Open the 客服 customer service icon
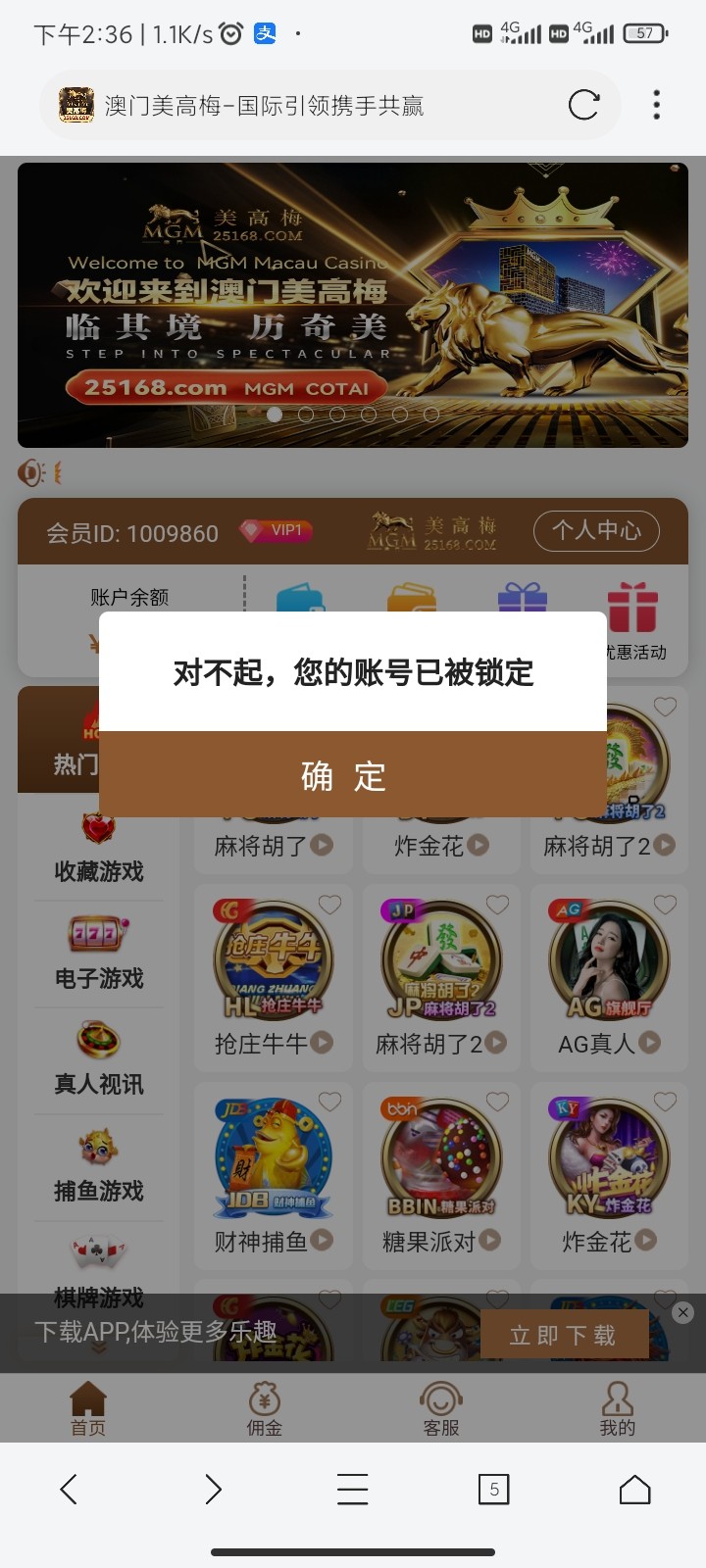This screenshot has width=706, height=1568. (441, 1401)
